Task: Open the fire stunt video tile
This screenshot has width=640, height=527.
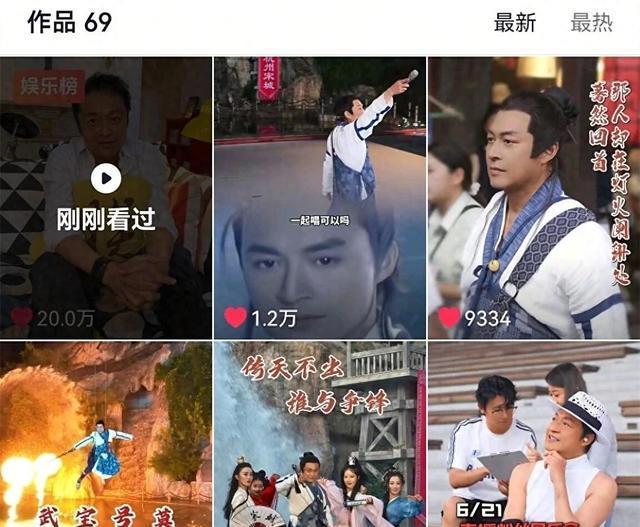Action: coord(106,435)
